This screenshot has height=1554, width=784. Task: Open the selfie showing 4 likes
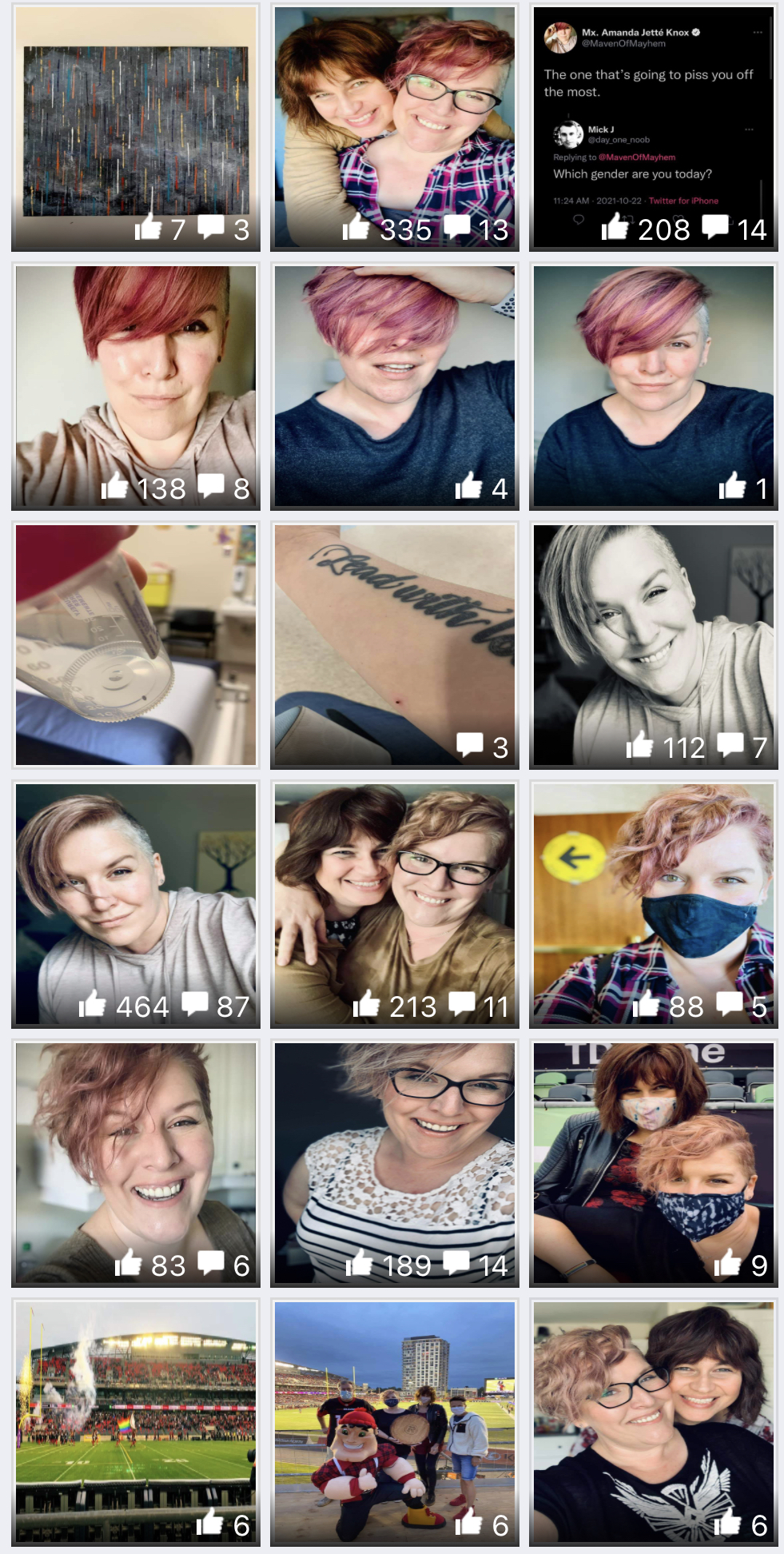tap(395, 387)
